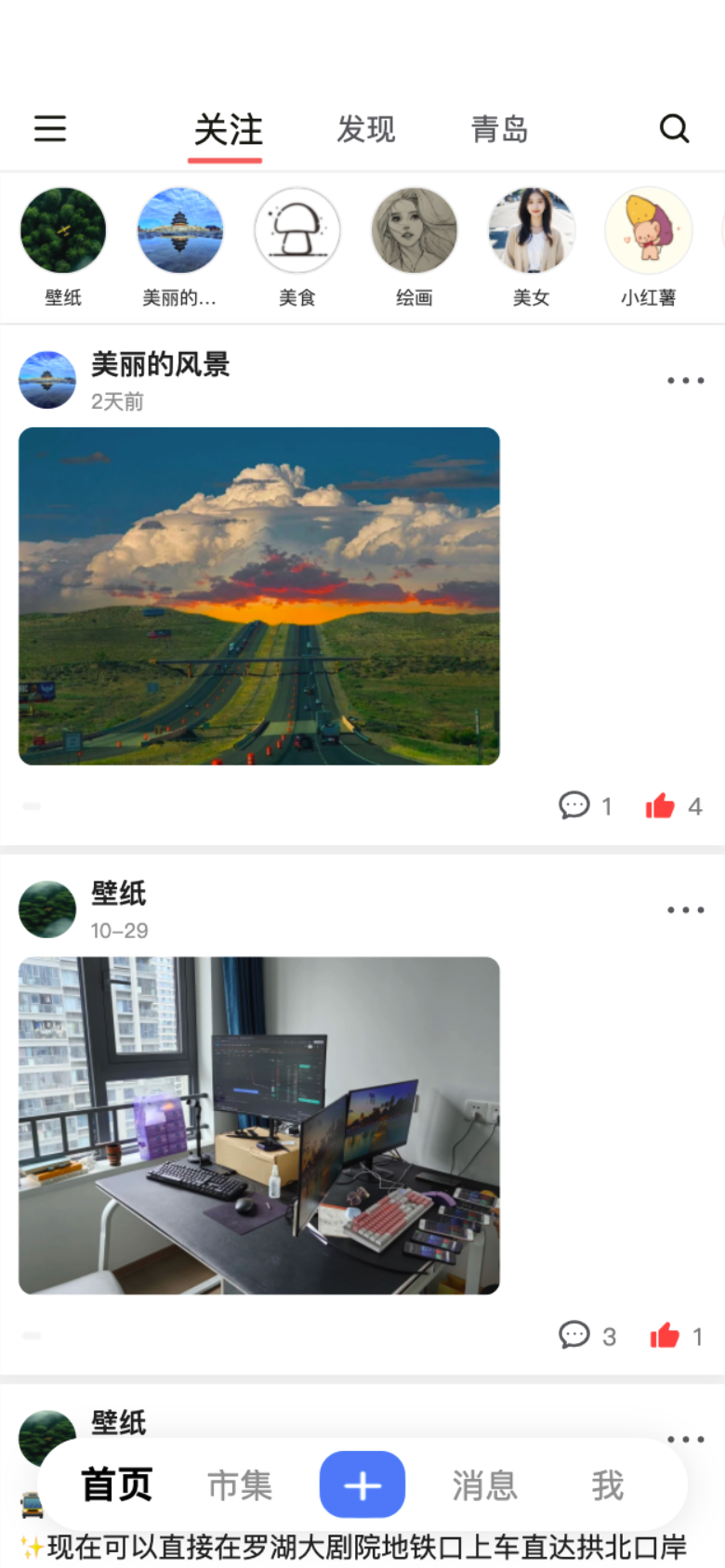Screen dimensions: 725x1568
Task: Like the 美丽的风景 post
Action: tap(661, 805)
